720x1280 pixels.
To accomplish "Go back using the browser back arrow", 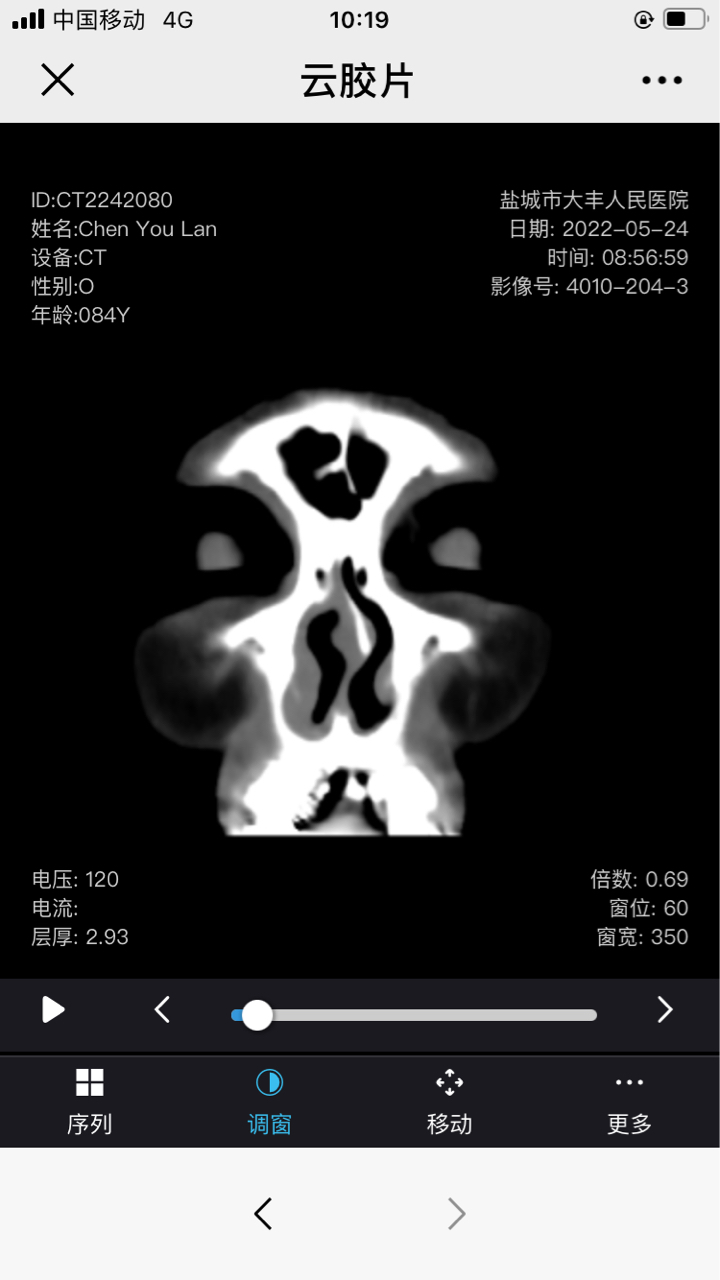I will [x=263, y=1214].
